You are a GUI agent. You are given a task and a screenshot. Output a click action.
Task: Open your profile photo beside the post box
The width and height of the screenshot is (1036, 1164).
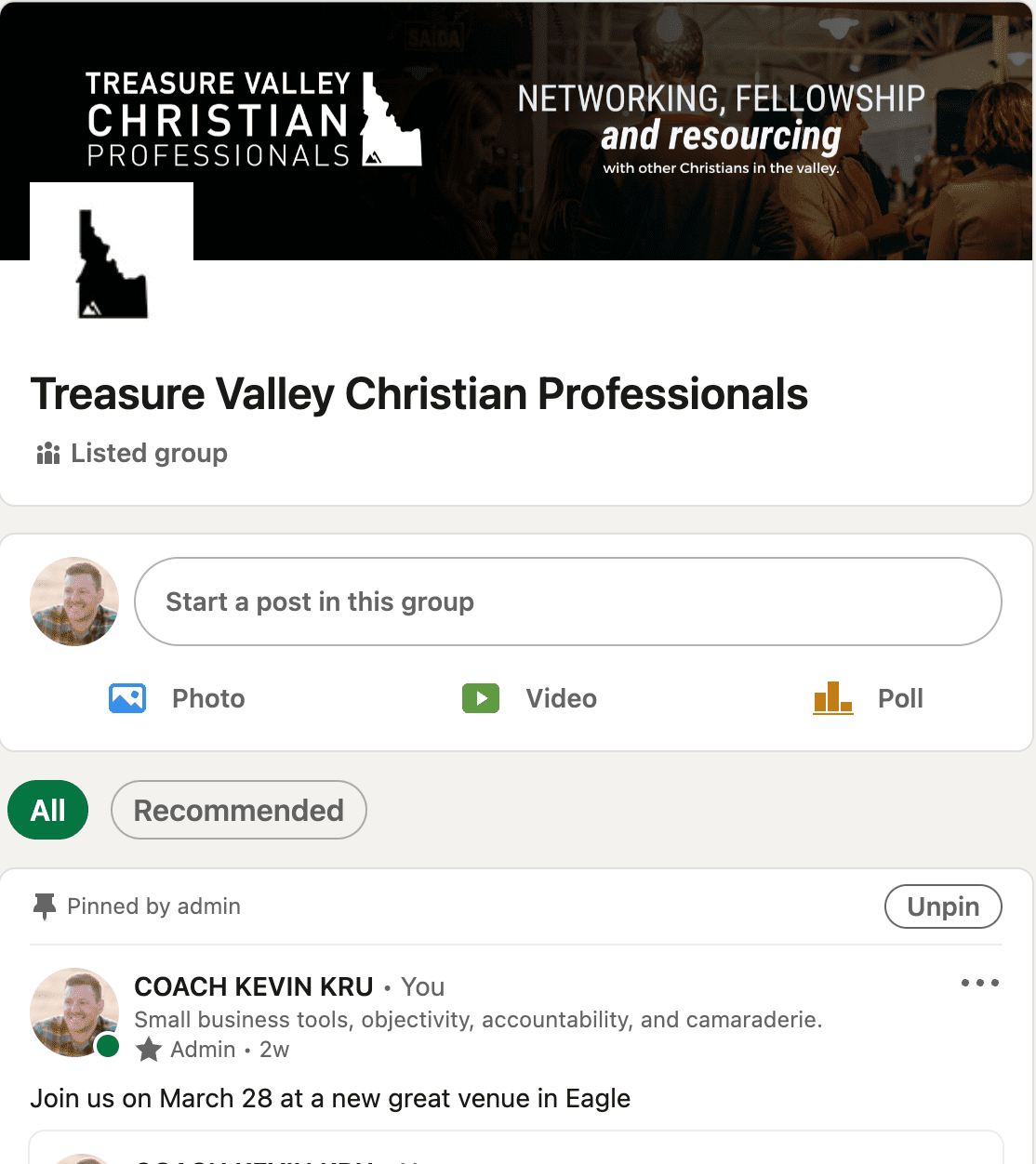coord(74,602)
